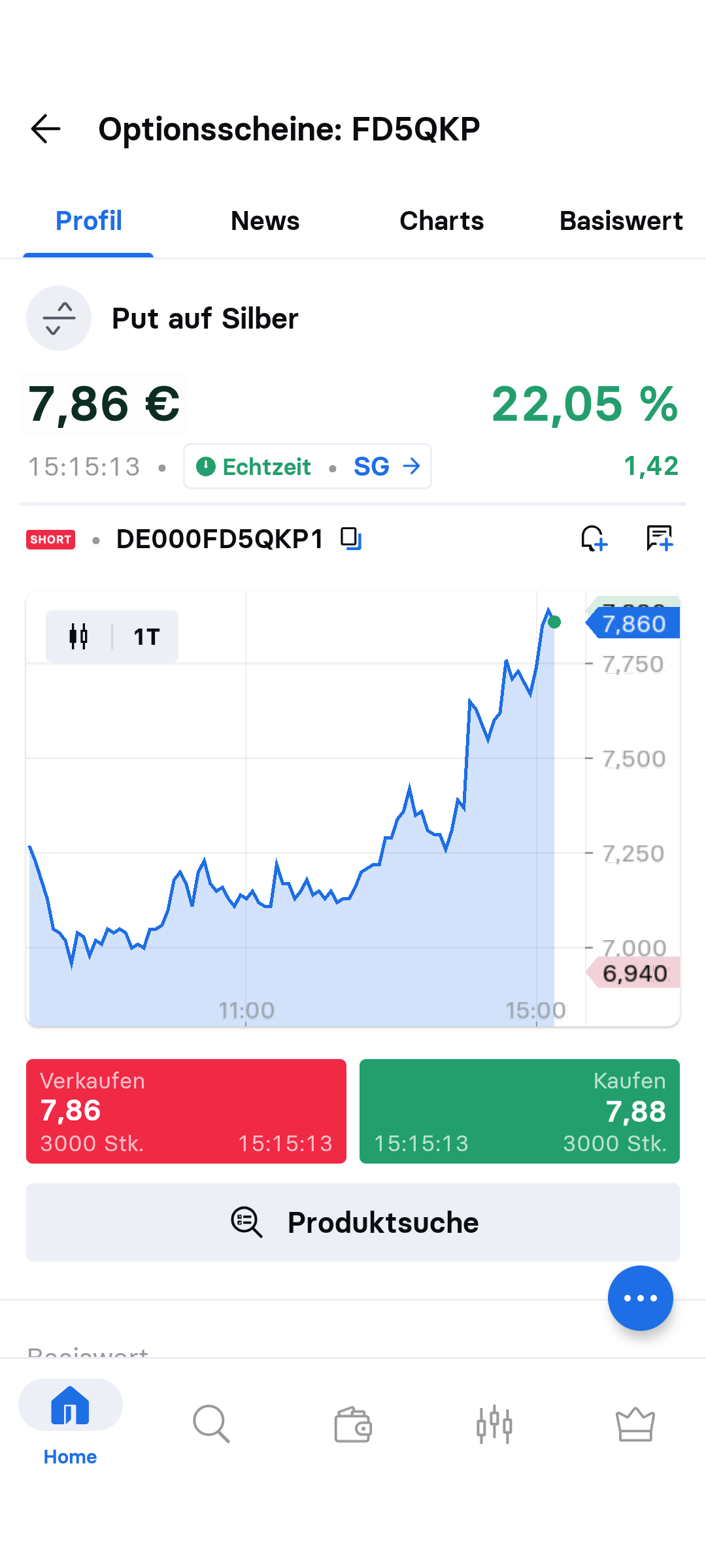This screenshot has width=706, height=1568.
Task: Open the crown premium tab
Action: pyautogui.click(x=635, y=1424)
